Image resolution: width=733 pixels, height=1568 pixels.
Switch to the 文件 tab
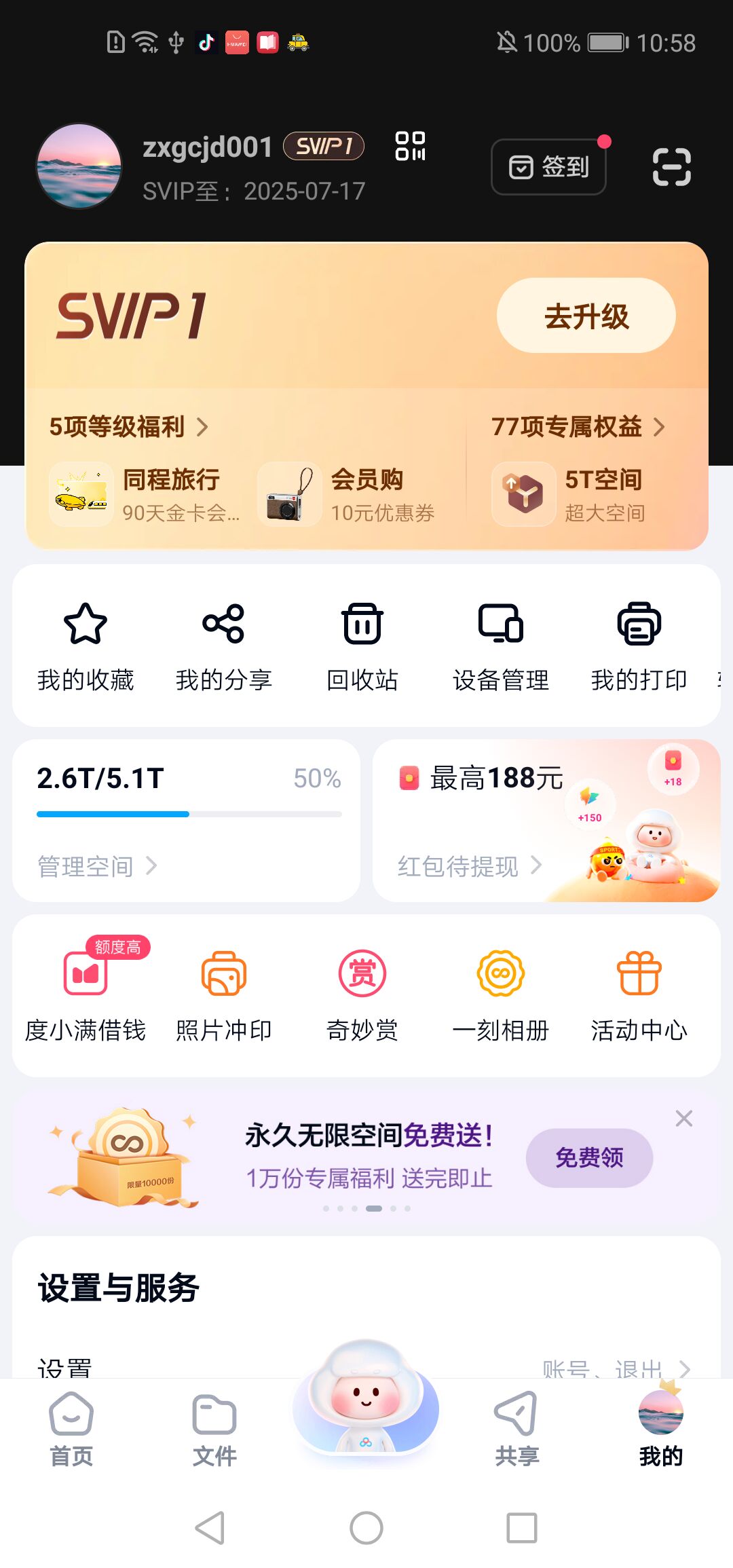coord(214,1430)
